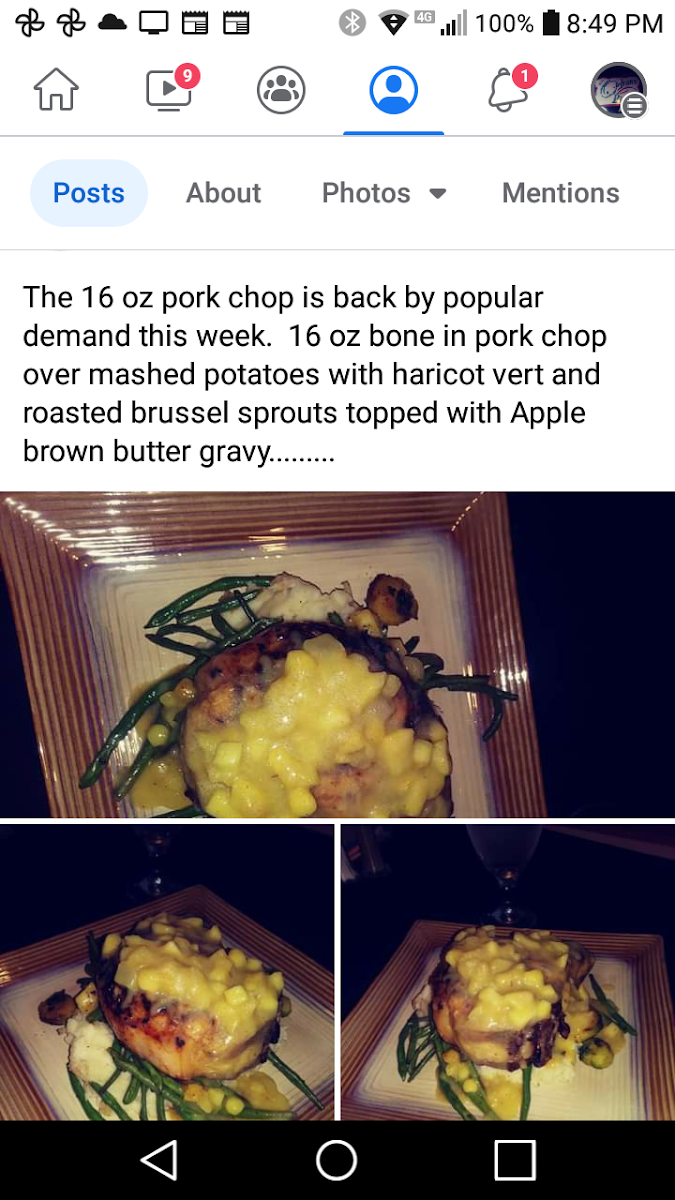
Task: Select the Posts chip
Action: [x=89, y=193]
